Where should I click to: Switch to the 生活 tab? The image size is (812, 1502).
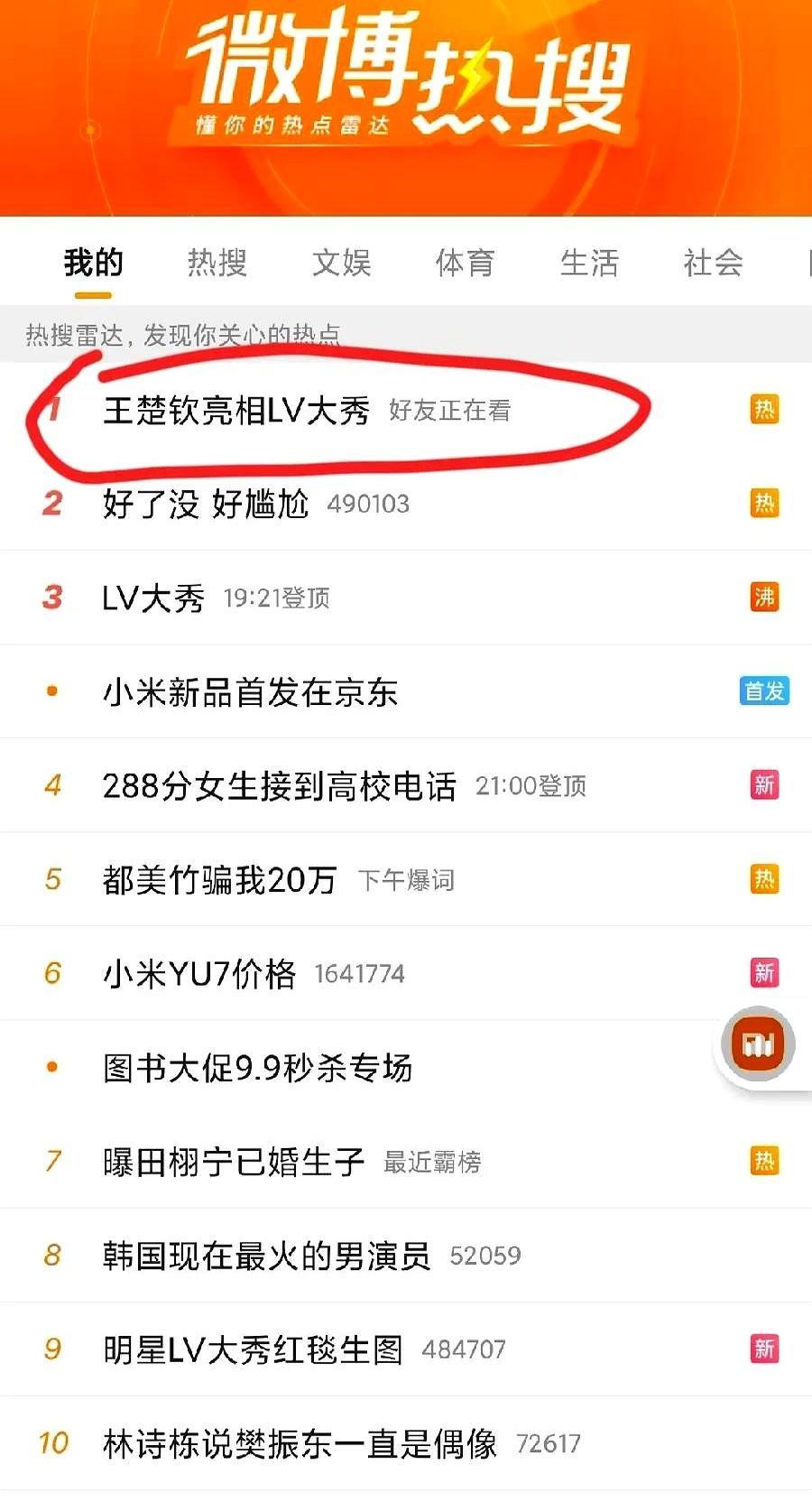[589, 263]
